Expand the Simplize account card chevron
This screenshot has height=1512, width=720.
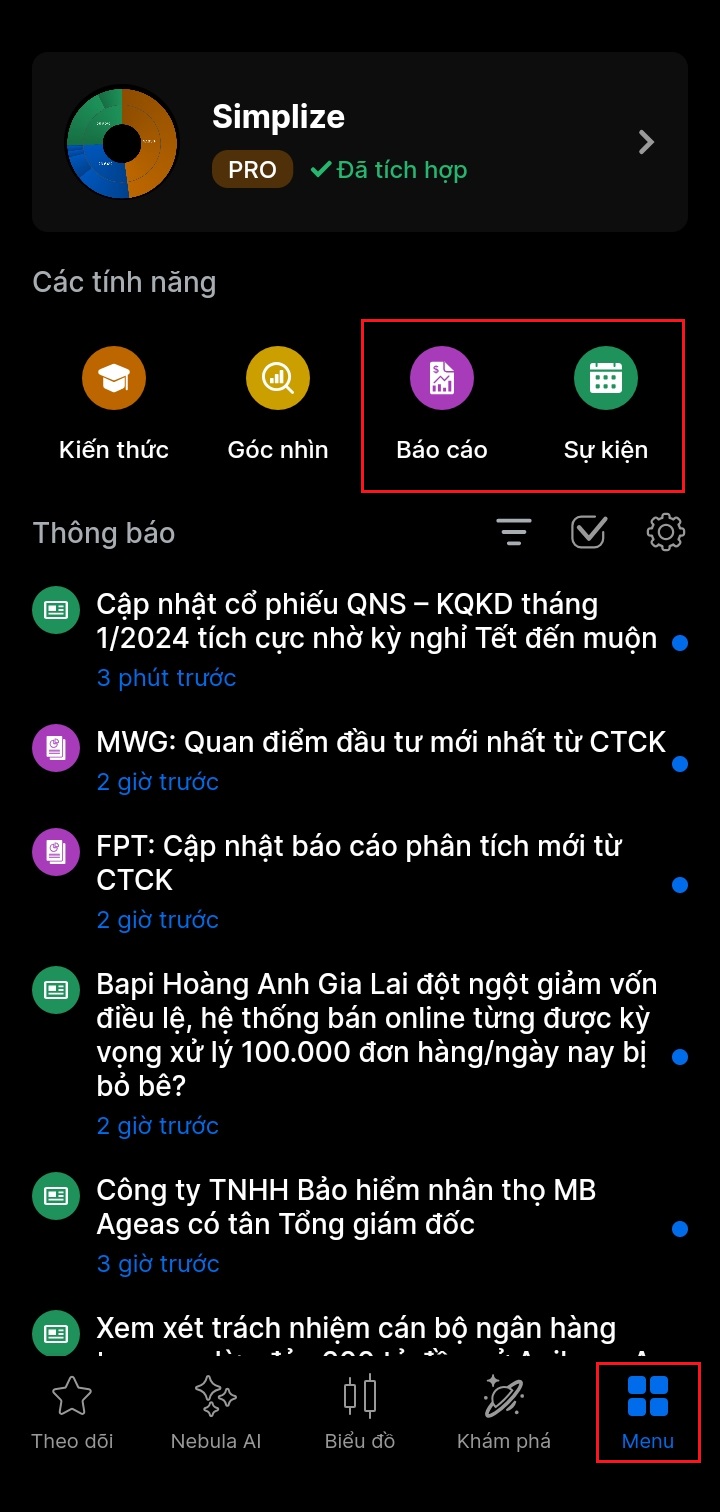pos(645,142)
